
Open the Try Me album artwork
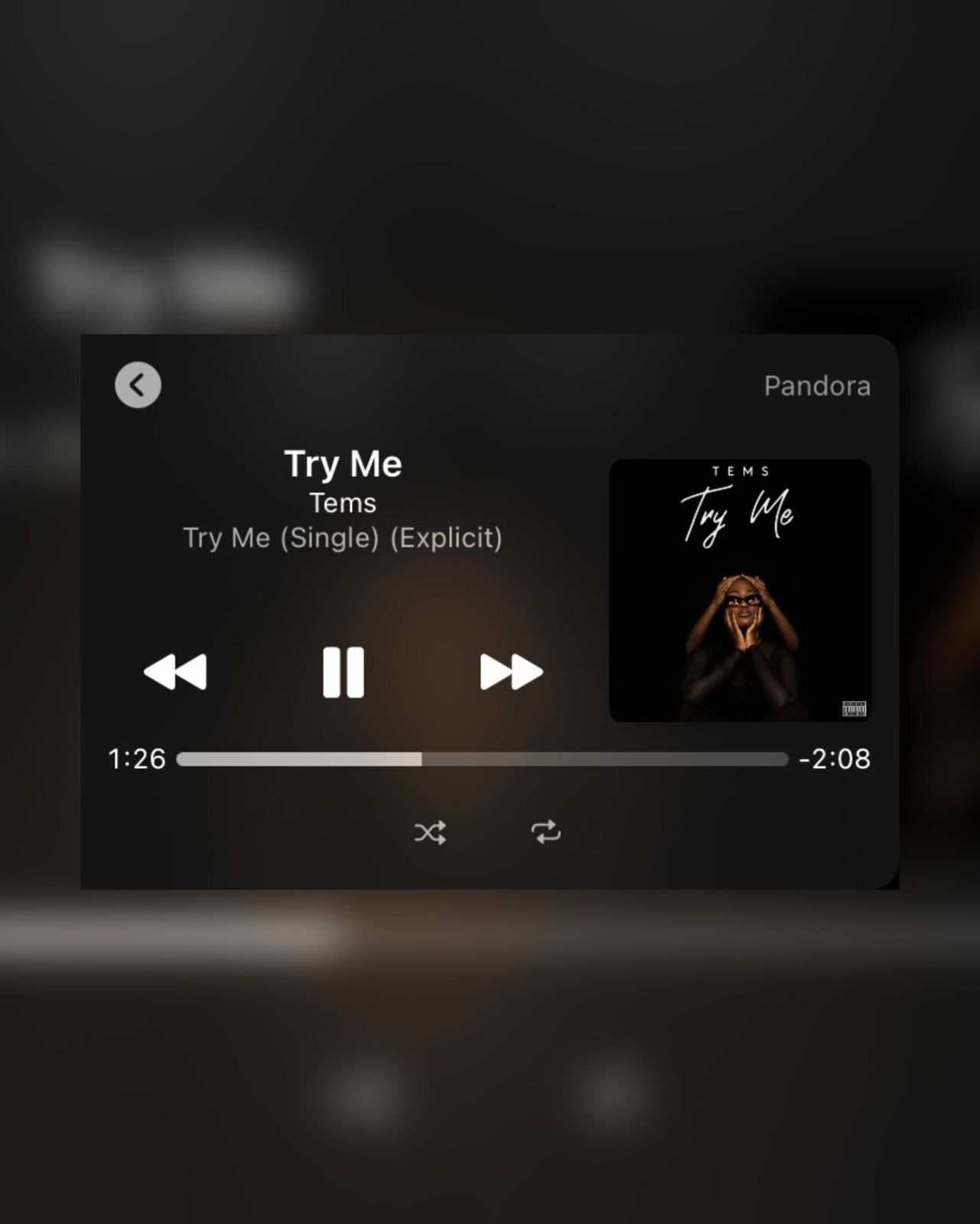click(x=740, y=590)
